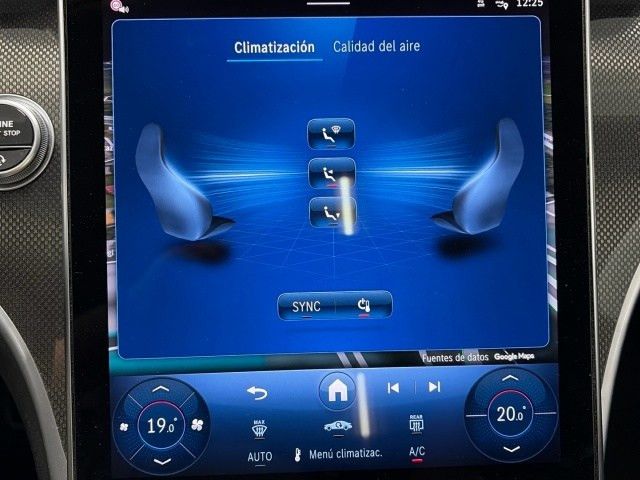Select the Climatización tab
This screenshot has width=640, height=480.
pyautogui.click(x=274, y=47)
